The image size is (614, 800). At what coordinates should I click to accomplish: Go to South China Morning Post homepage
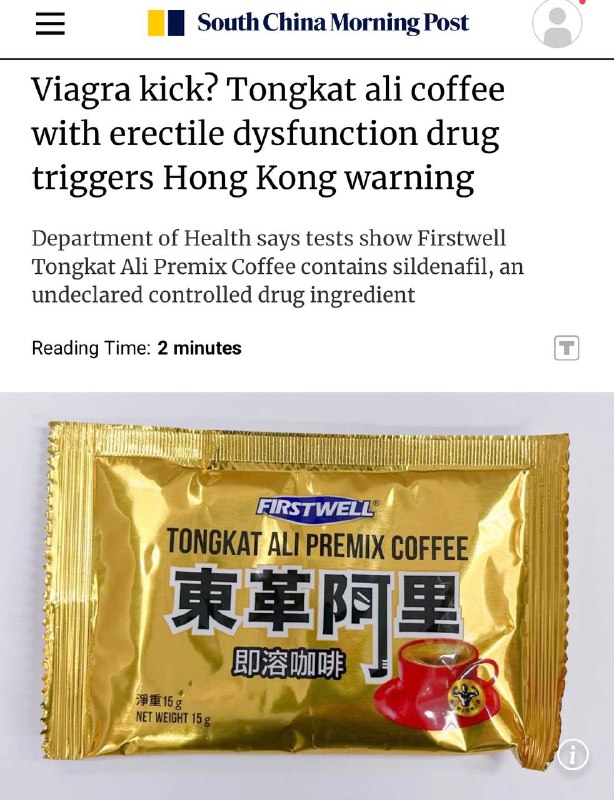click(308, 23)
